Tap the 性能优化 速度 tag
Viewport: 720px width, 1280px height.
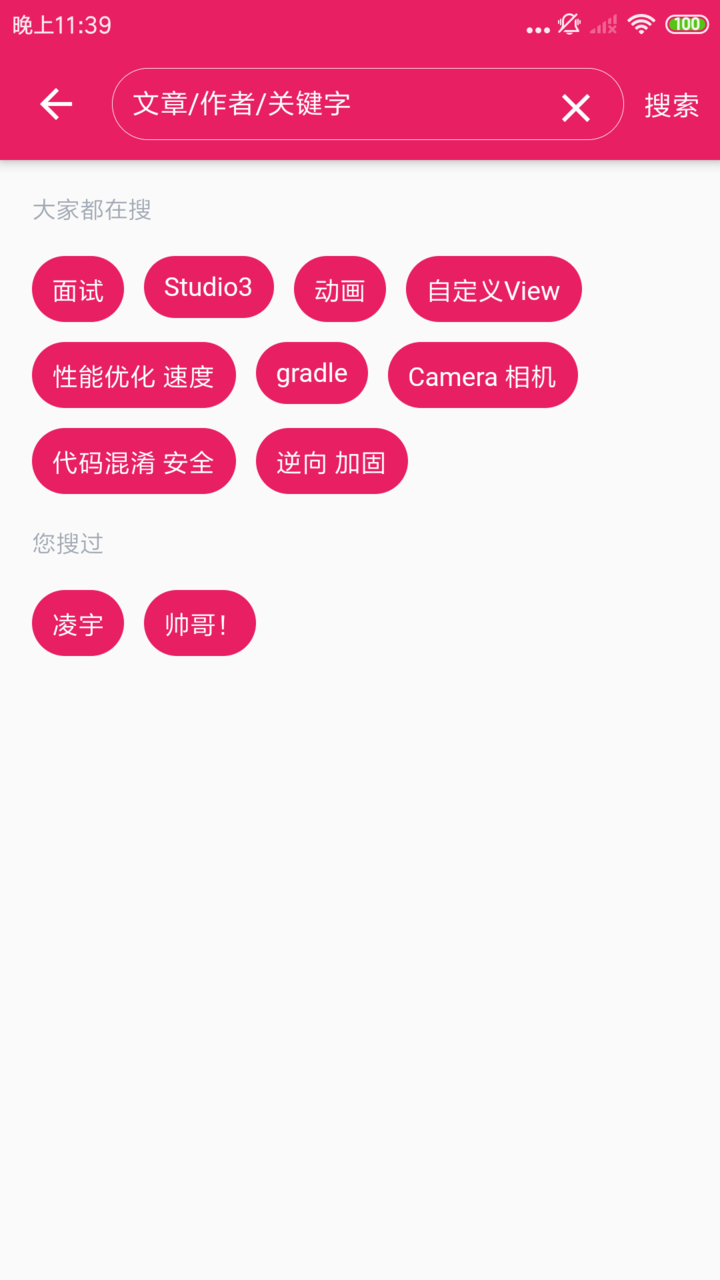click(x=134, y=375)
